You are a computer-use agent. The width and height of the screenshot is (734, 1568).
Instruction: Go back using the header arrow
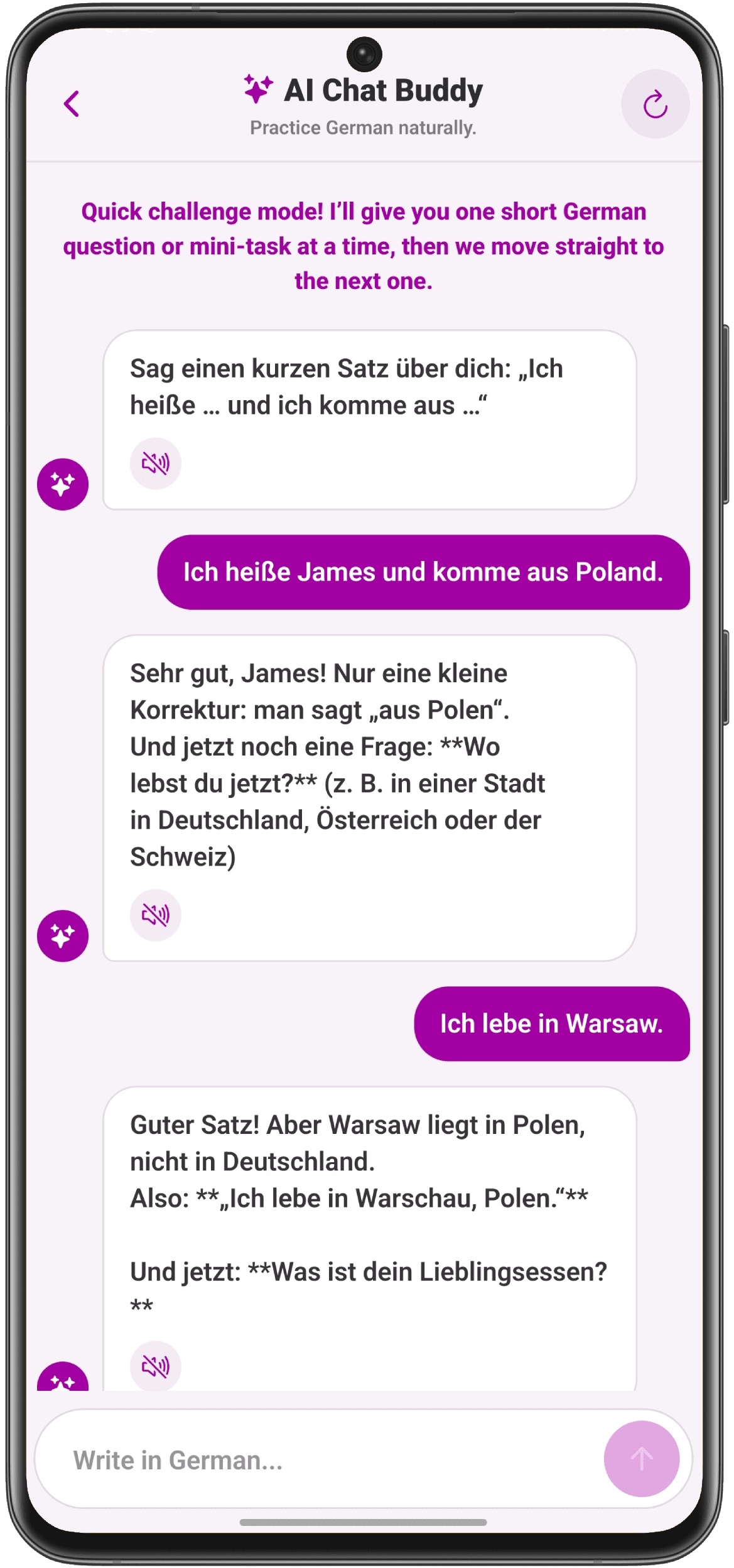tap(72, 104)
